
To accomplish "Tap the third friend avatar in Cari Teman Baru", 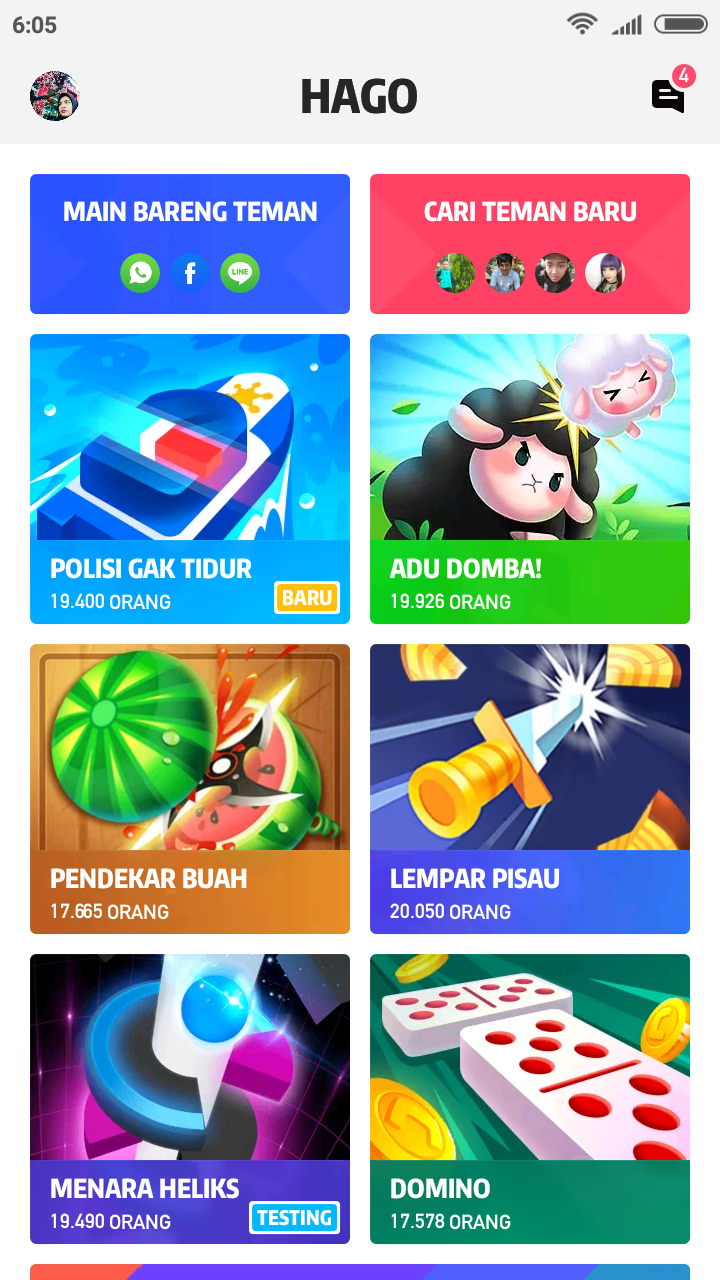I will pos(555,273).
